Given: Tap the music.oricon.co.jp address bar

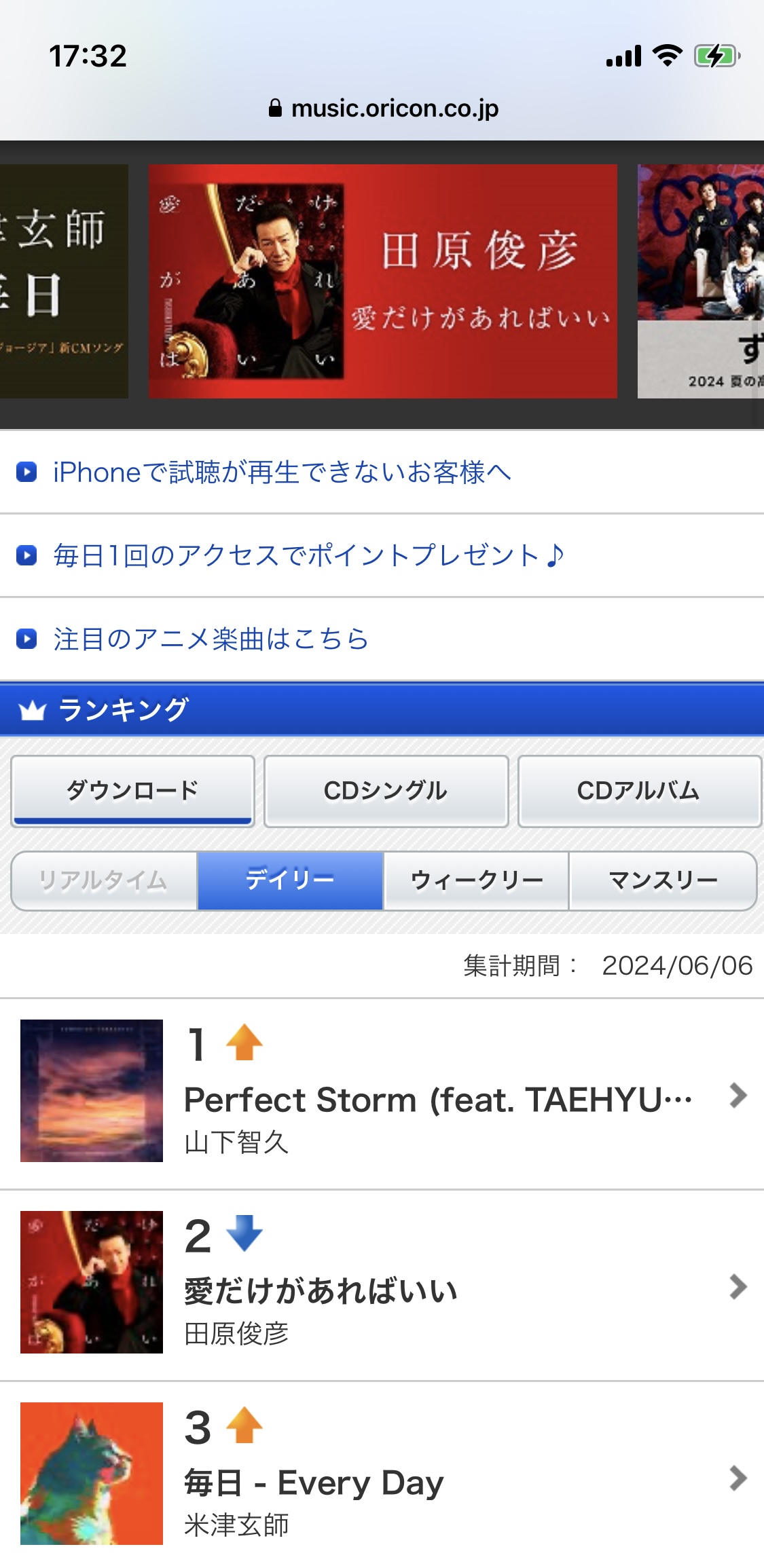Looking at the screenshot, I should pos(383,109).
